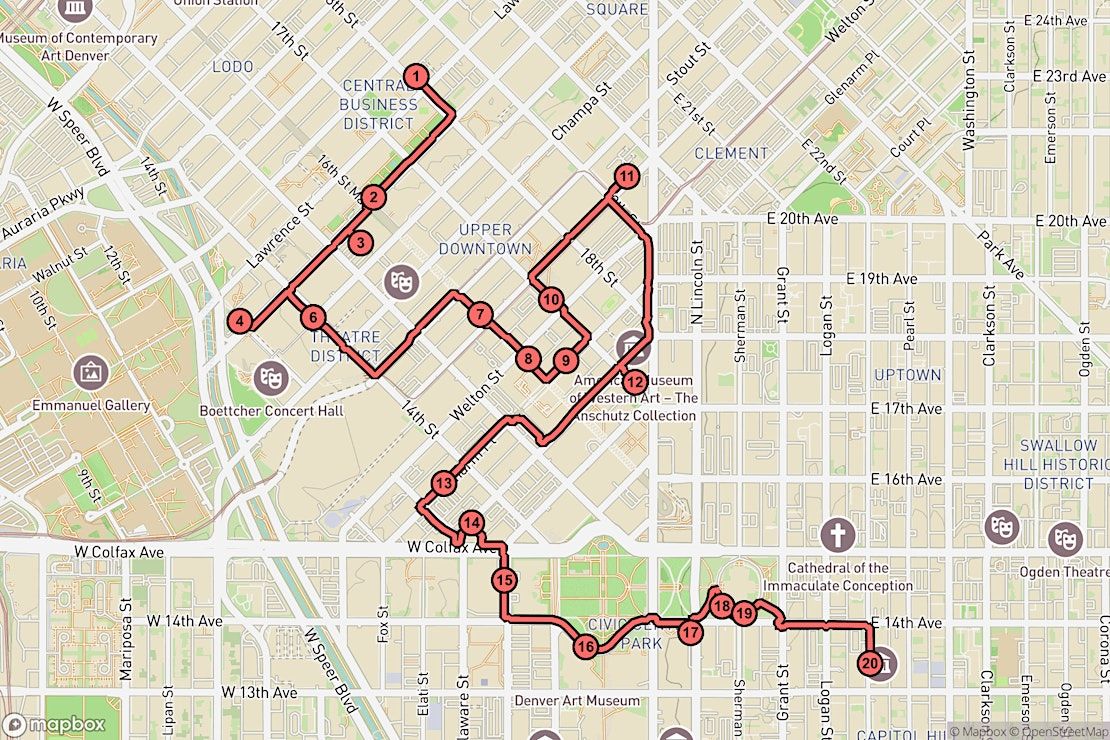Viewport: 1110px width, 740px height.
Task: Select stop marker number 17
Action: tap(691, 631)
